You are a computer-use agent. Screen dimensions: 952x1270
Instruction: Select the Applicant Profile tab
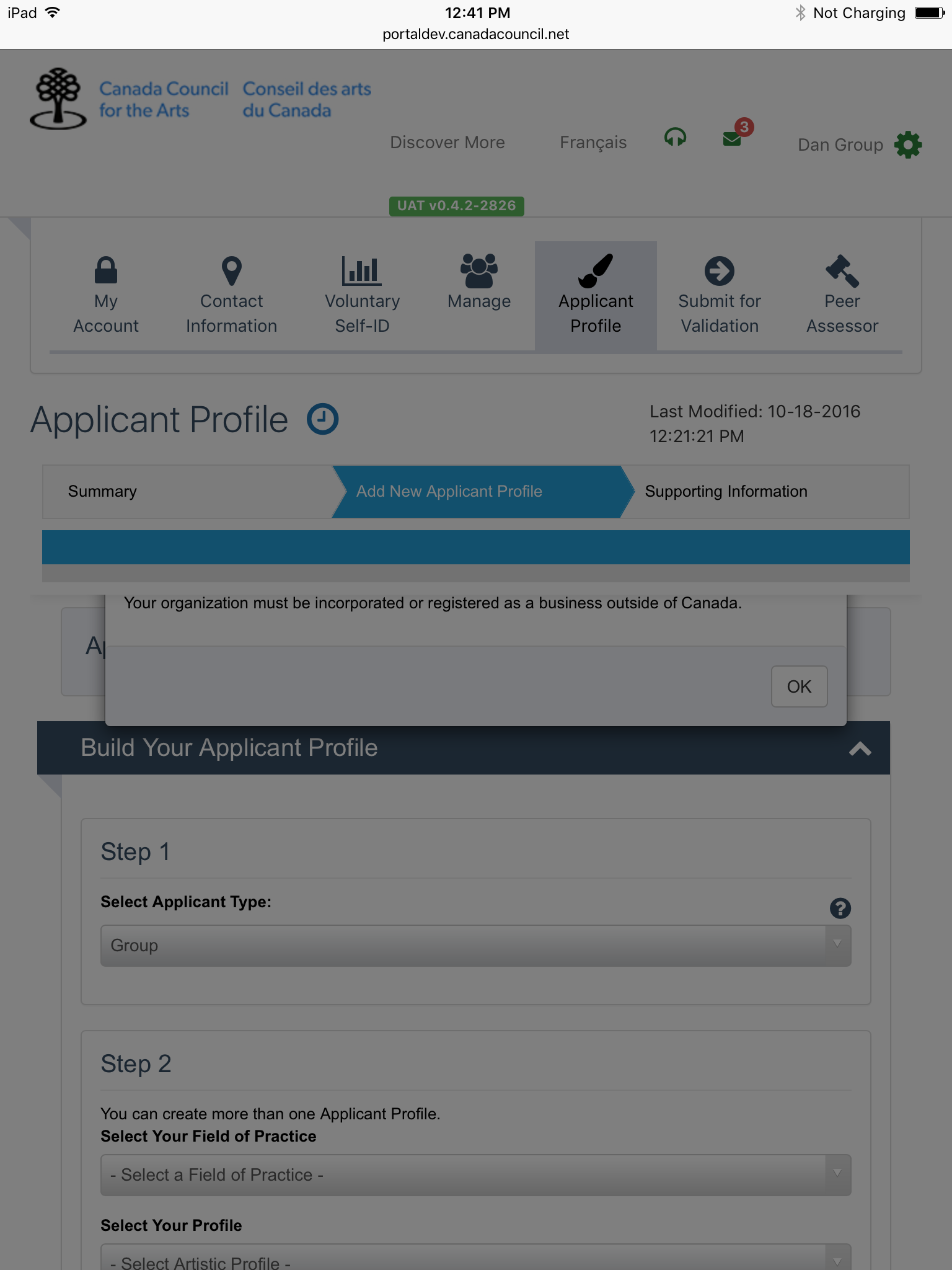[596, 295]
